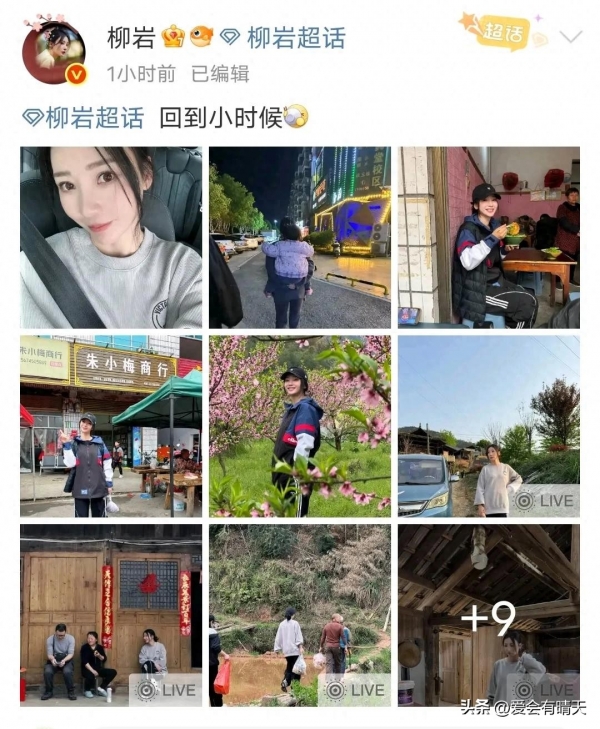View photo of woman eating at doorway

[x=488, y=237]
